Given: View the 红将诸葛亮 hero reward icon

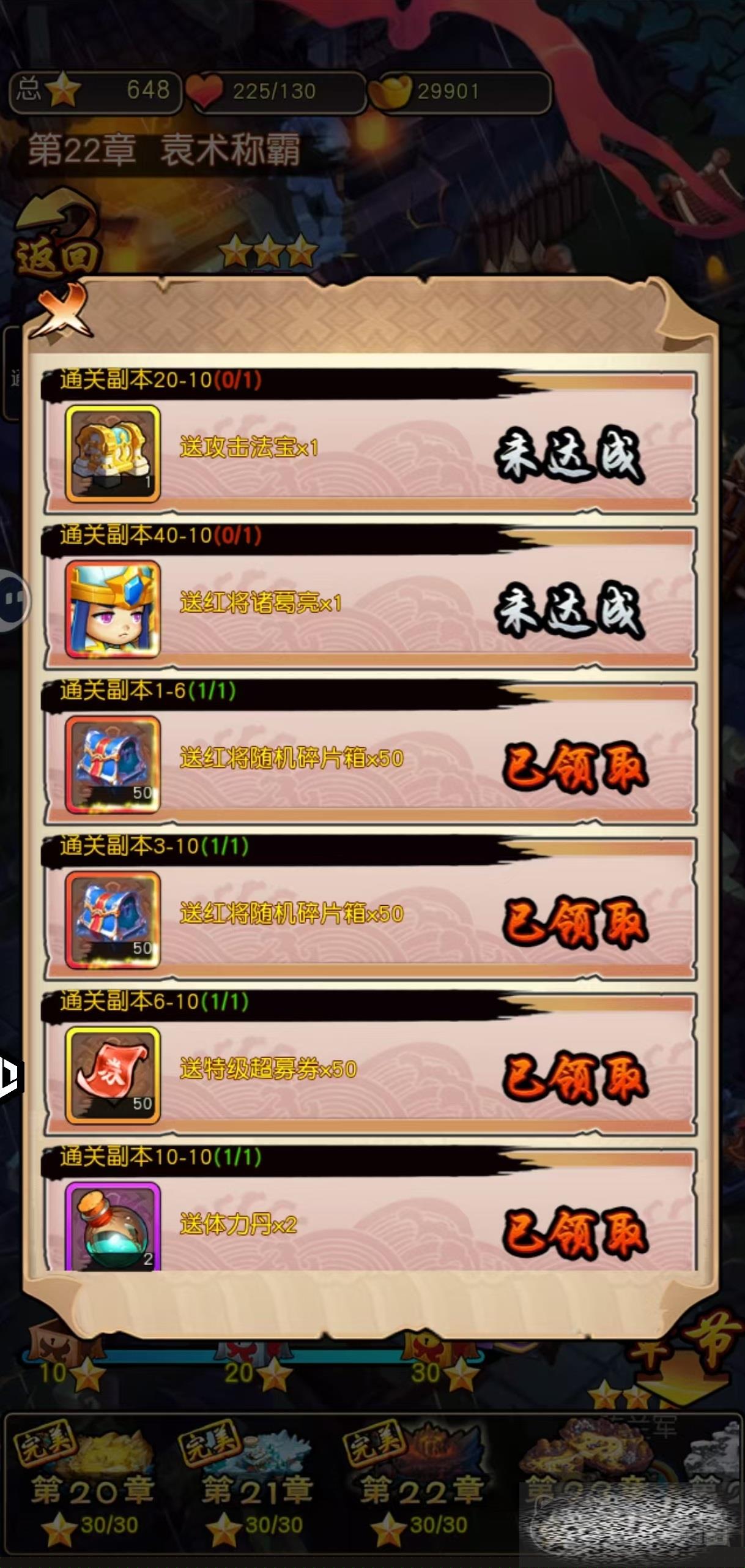Looking at the screenshot, I should pos(113,609).
